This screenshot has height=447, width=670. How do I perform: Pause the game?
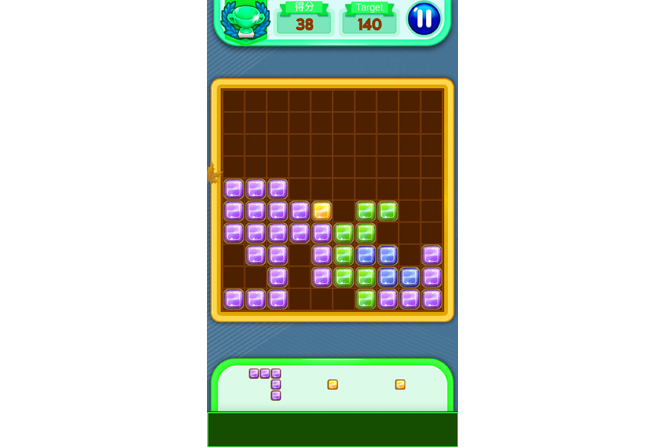(x=423, y=18)
